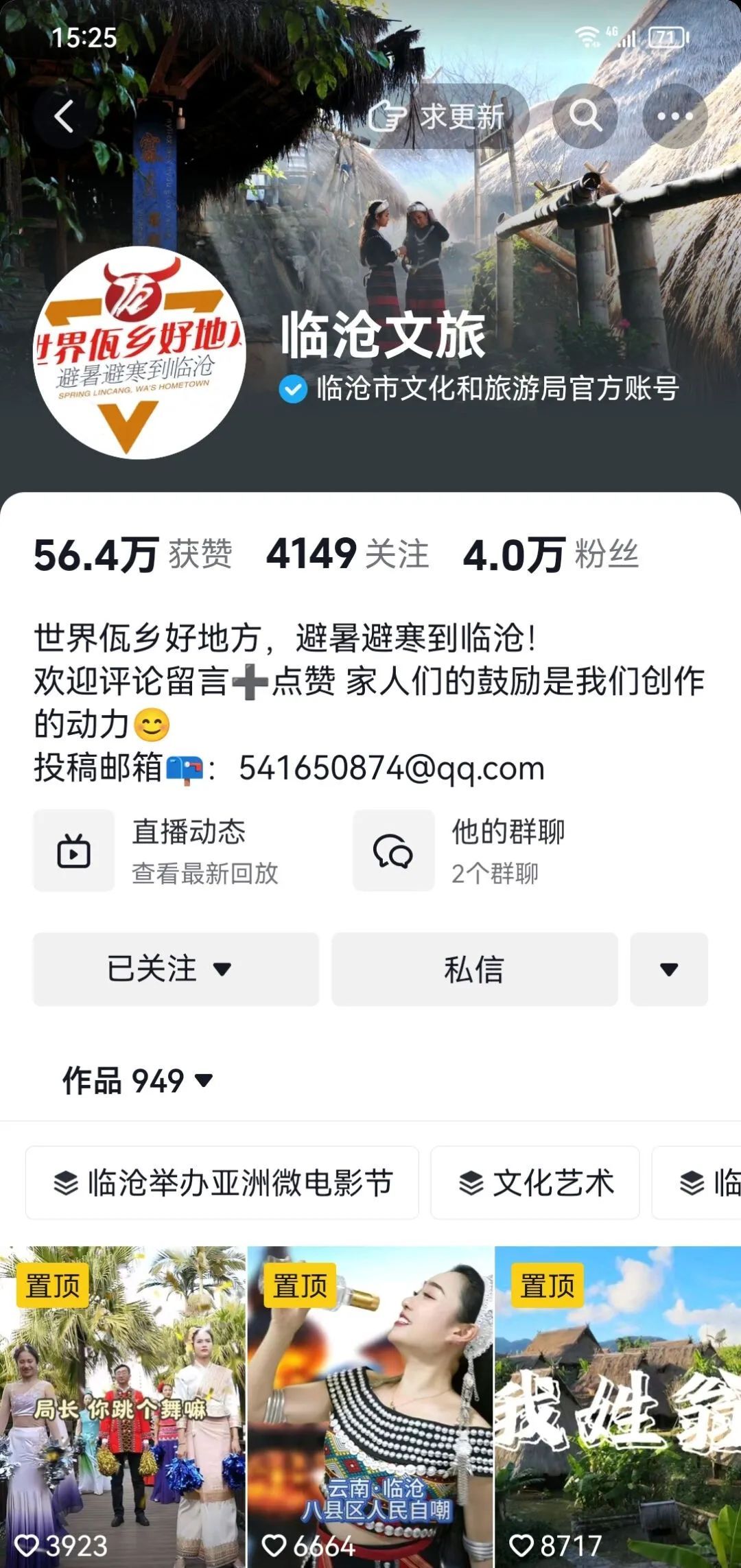This screenshot has height=1568, width=741.
Task: Open the 作品 949 sort dropdown
Action: coord(137,1081)
